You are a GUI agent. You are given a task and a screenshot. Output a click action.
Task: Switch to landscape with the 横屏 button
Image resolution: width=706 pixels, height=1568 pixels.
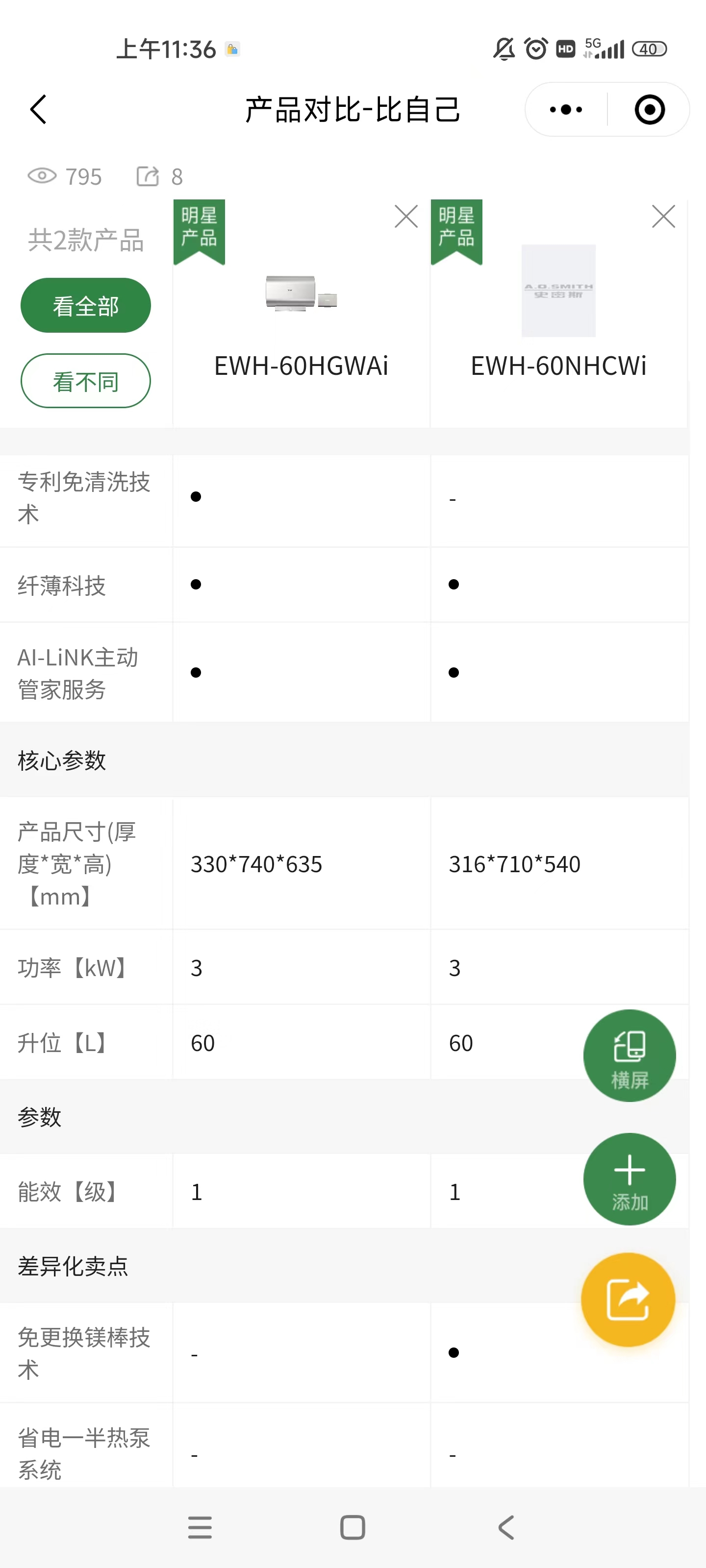[629, 1055]
